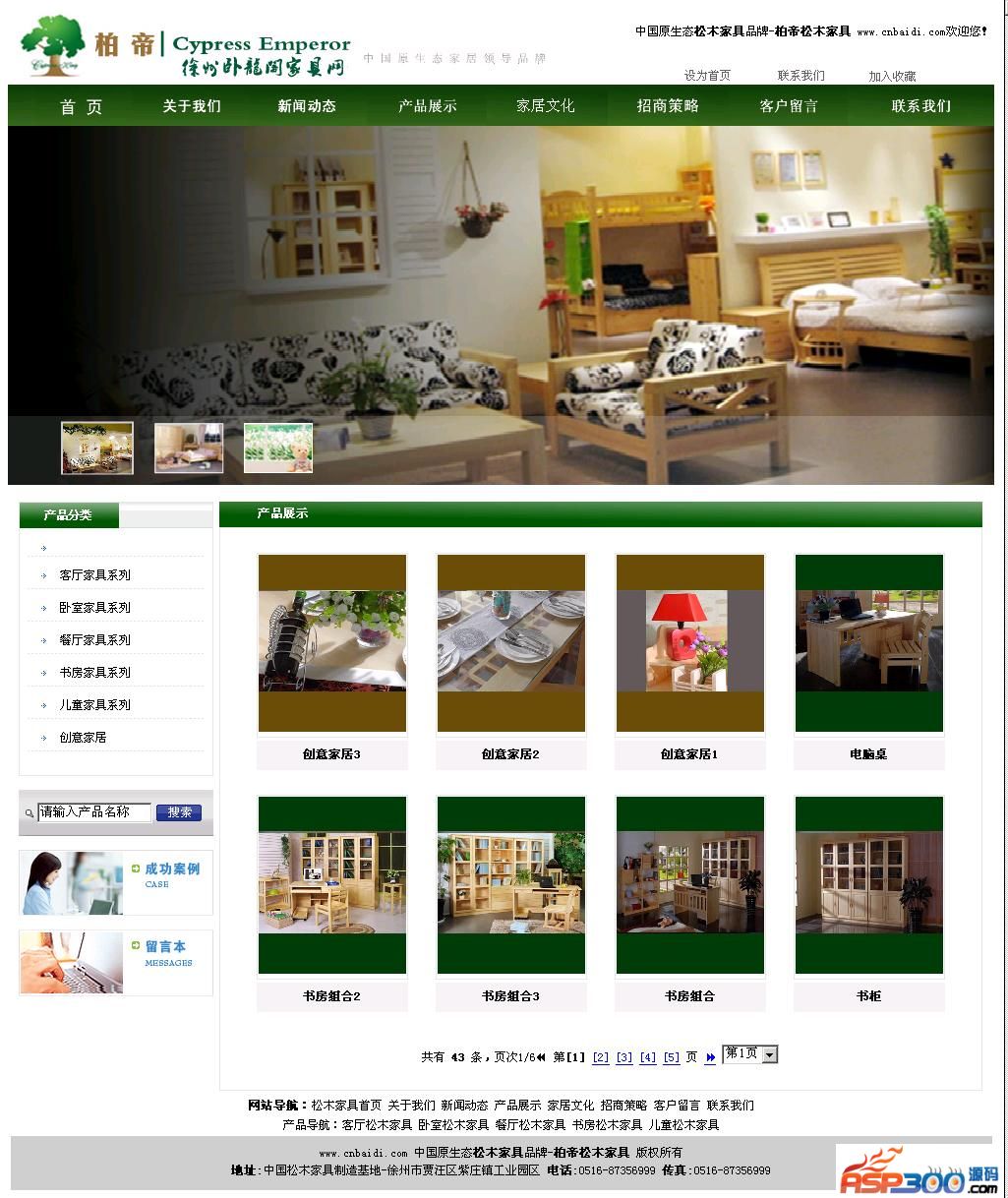Open the 成功案例 banner
The height and width of the screenshot is (1198, 1008).
click(x=116, y=882)
